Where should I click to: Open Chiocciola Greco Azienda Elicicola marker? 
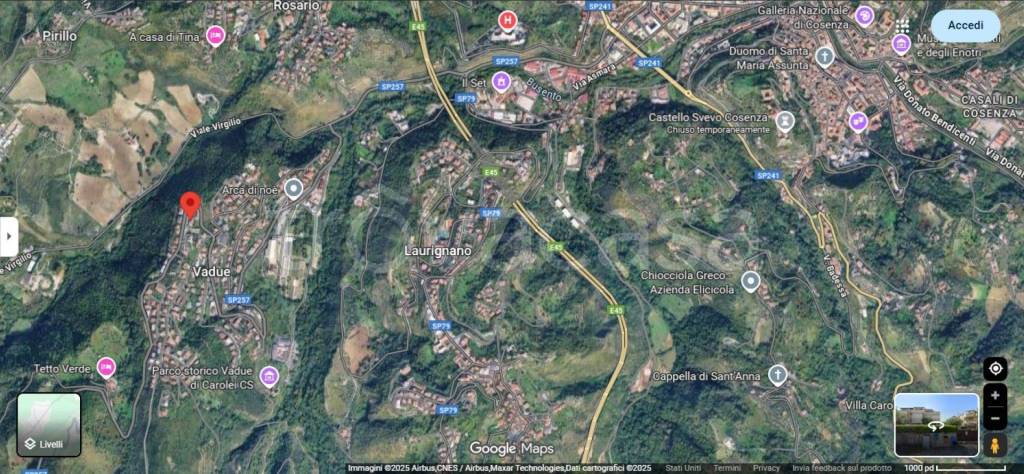pyautogui.click(x=750, y=281)
